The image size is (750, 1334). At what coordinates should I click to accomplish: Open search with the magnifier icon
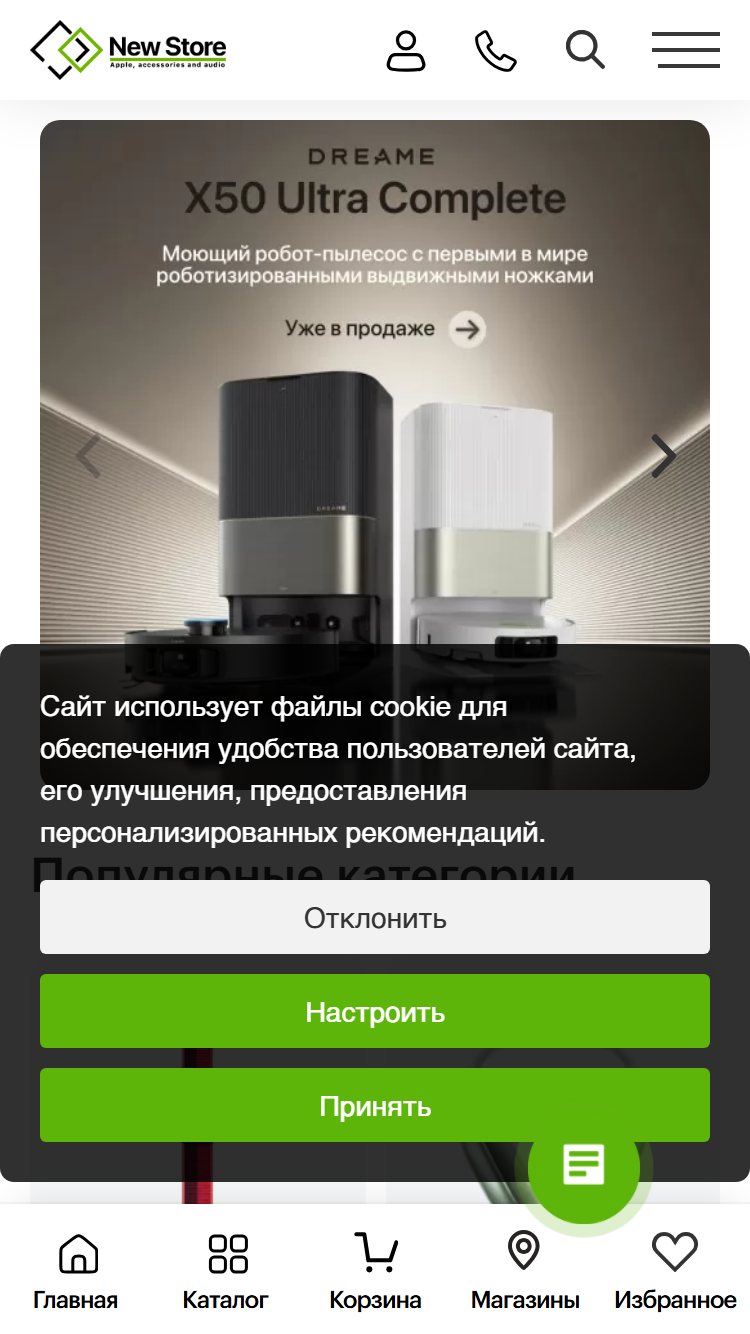coord(585,50)
